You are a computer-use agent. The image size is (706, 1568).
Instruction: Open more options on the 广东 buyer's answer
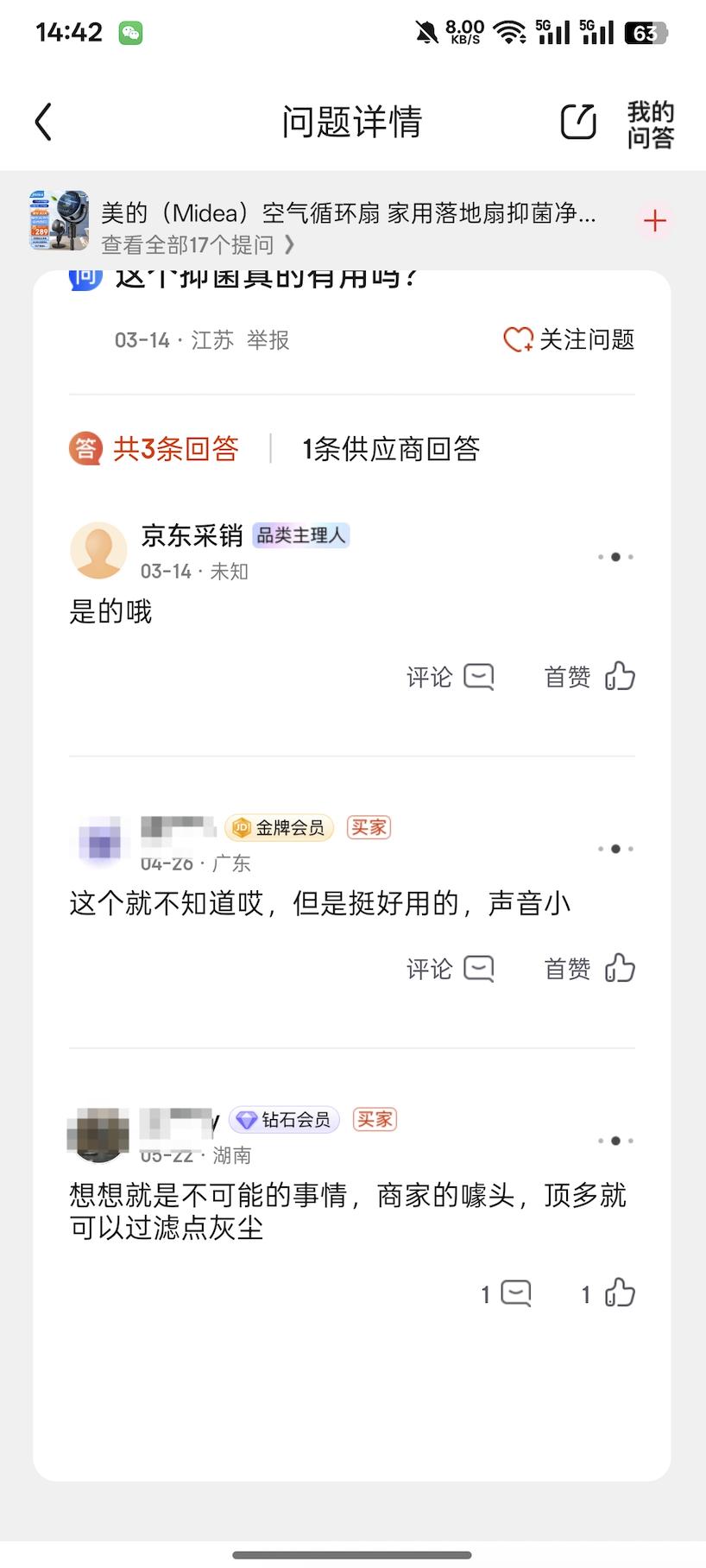coord(615,849)
